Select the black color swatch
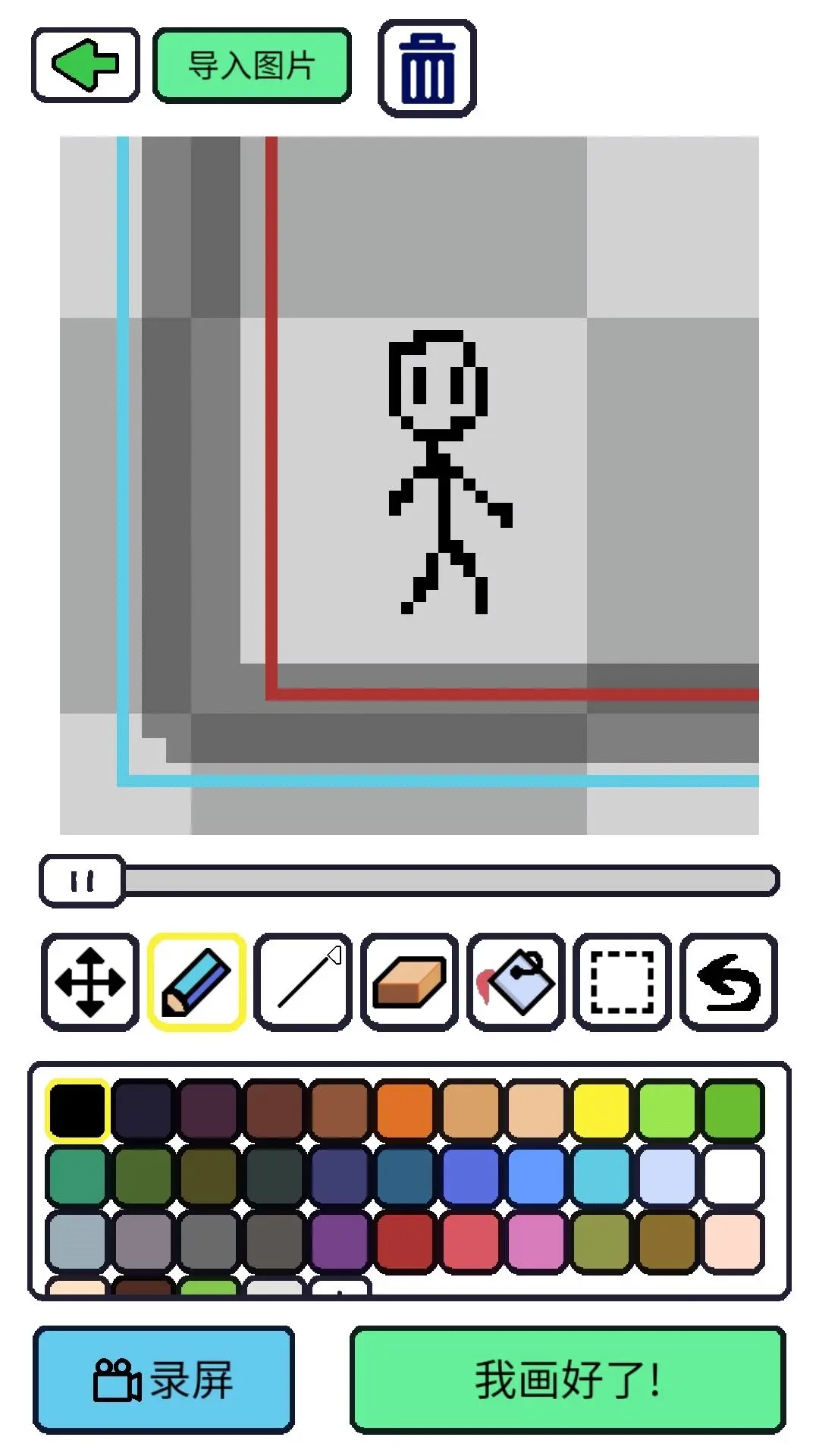Viewport: 819px width, 1456px height. tap(77, 1110)
